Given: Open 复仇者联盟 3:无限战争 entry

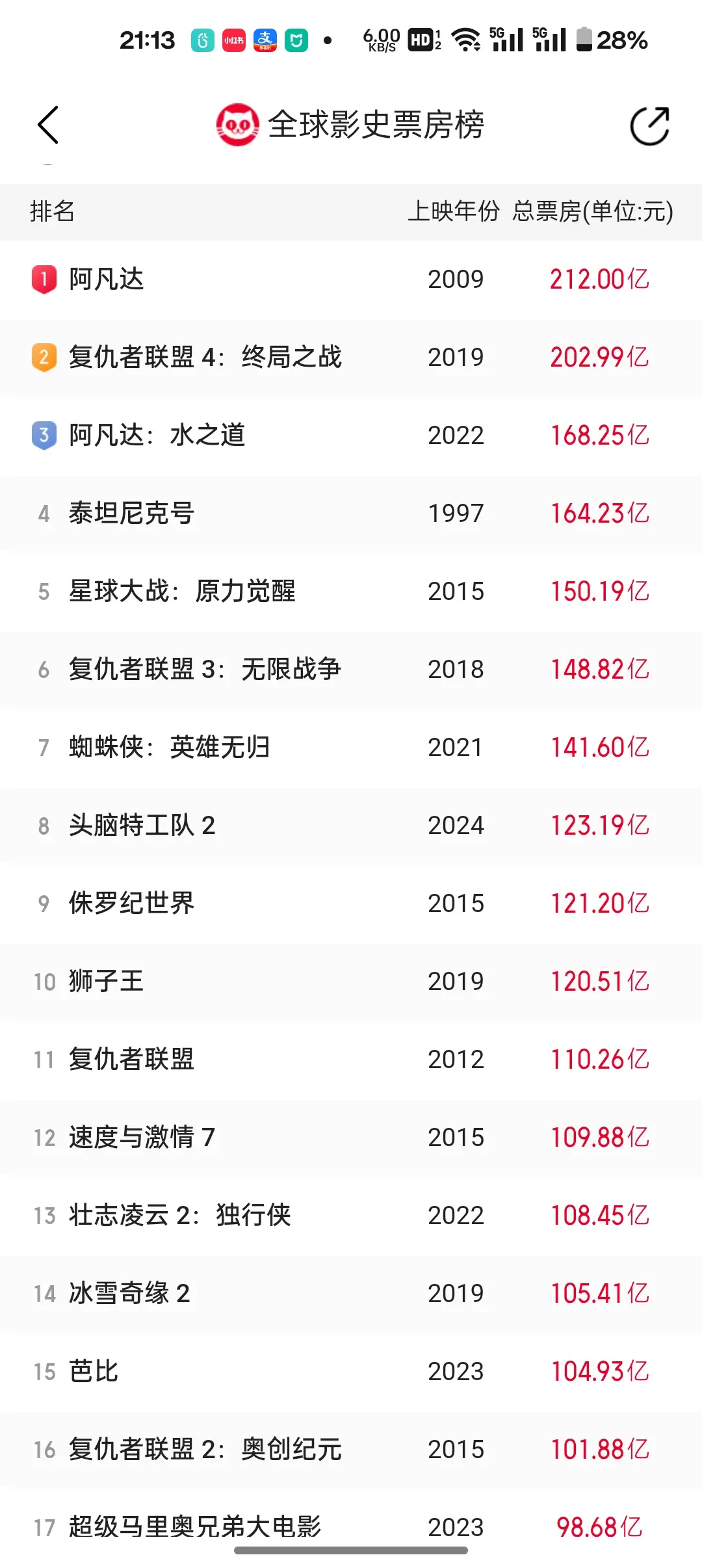Looking at the screenshot, I should pyautogui.click(x=351, y=670).
